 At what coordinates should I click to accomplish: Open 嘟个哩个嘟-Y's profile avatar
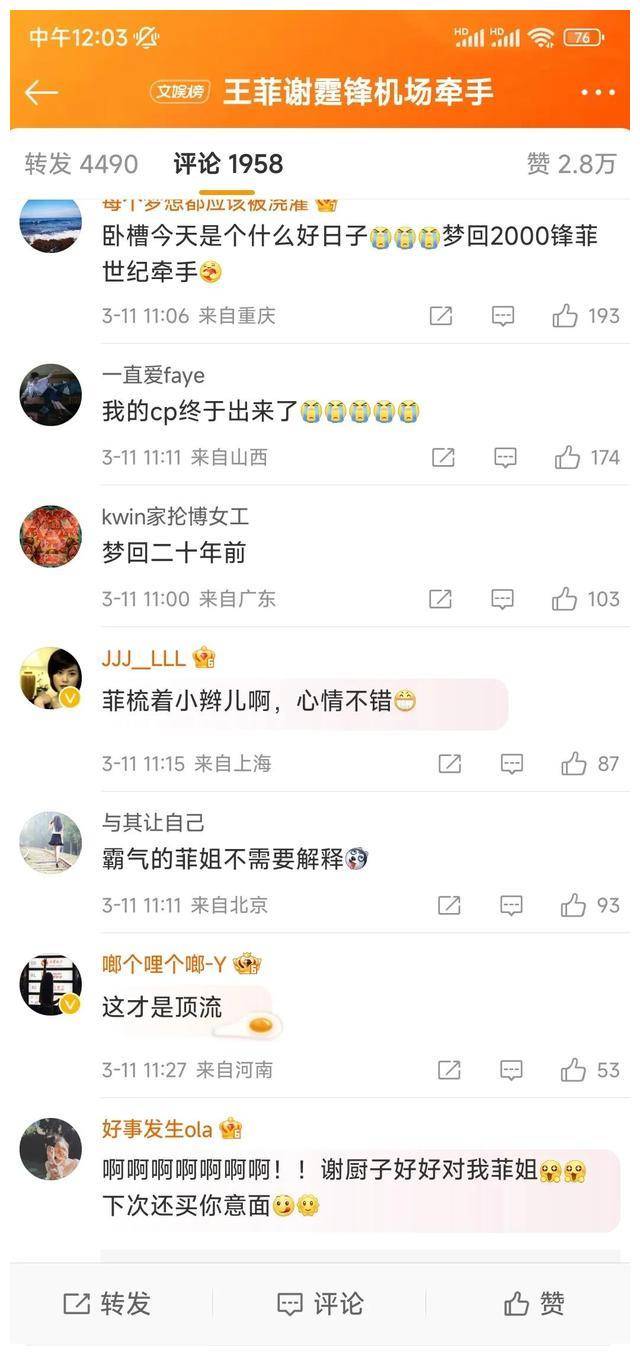(x=51, y=983)
